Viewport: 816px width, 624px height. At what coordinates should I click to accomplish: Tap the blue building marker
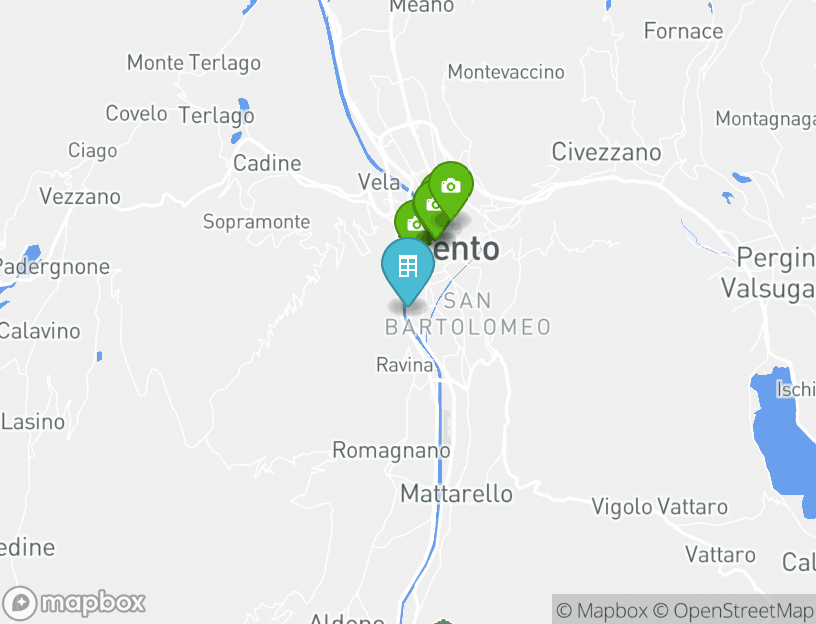407,267
